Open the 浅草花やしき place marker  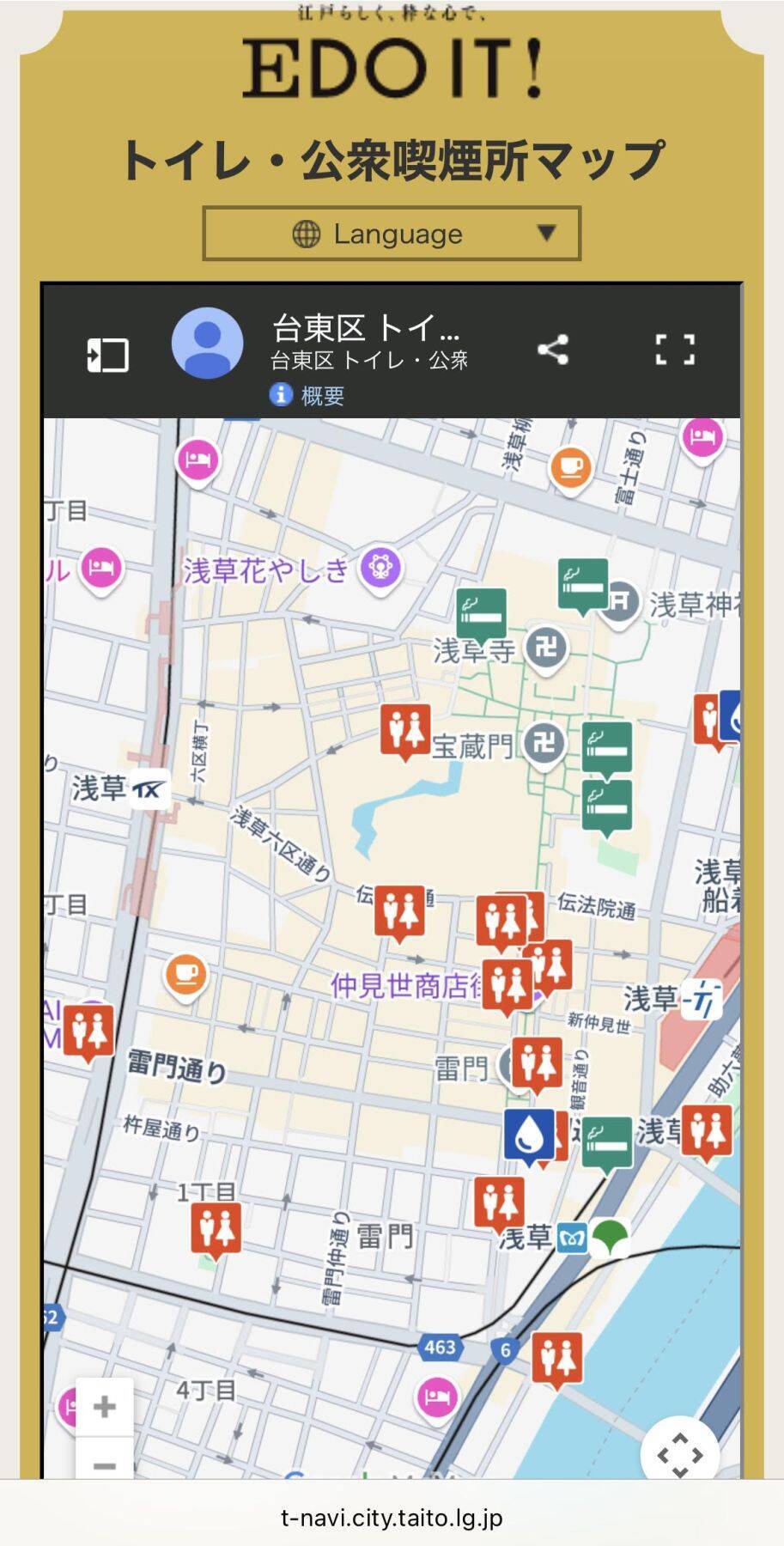pyautogui.click(x=380, y=568)
